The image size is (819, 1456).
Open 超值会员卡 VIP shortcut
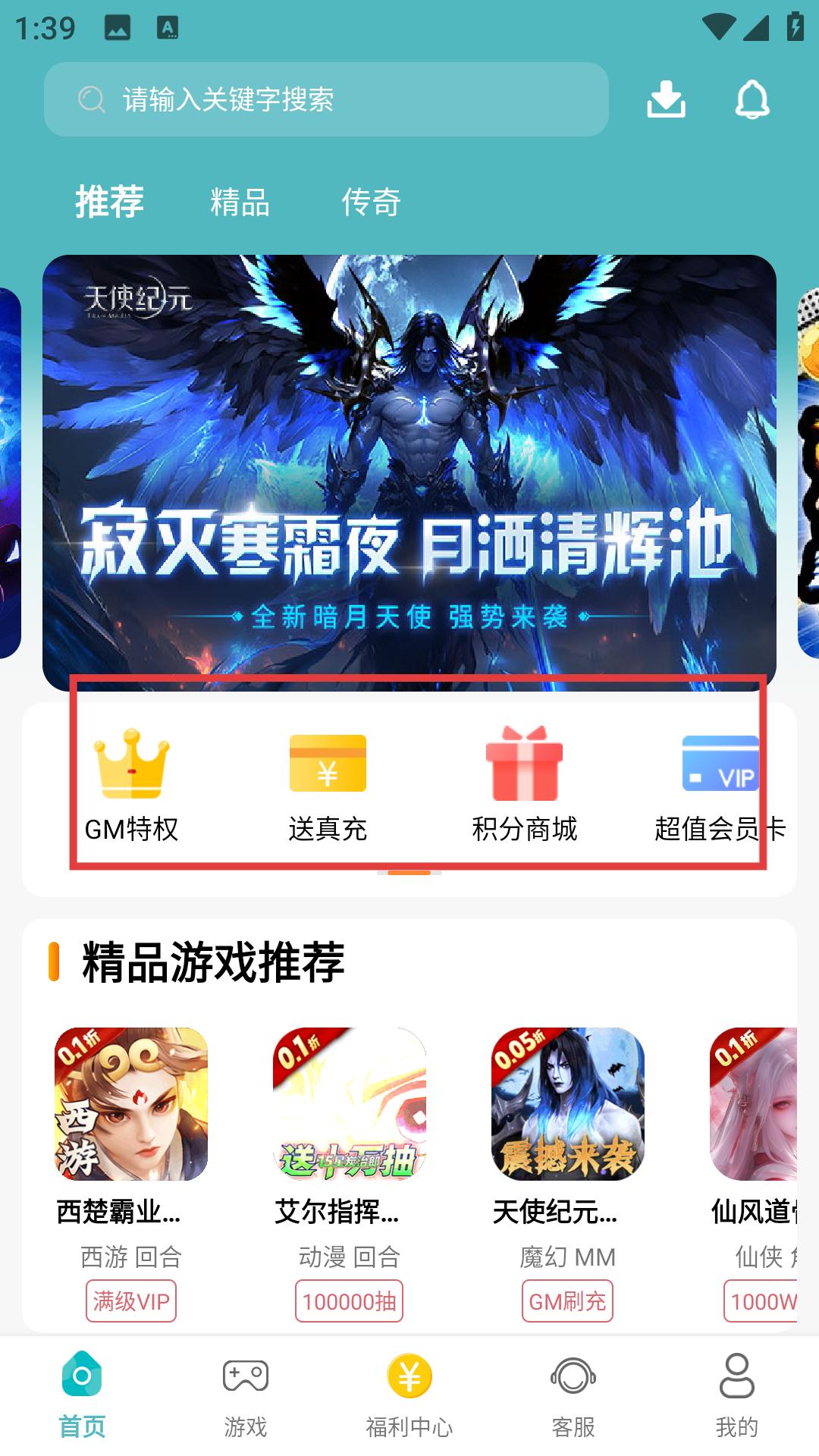720,786
